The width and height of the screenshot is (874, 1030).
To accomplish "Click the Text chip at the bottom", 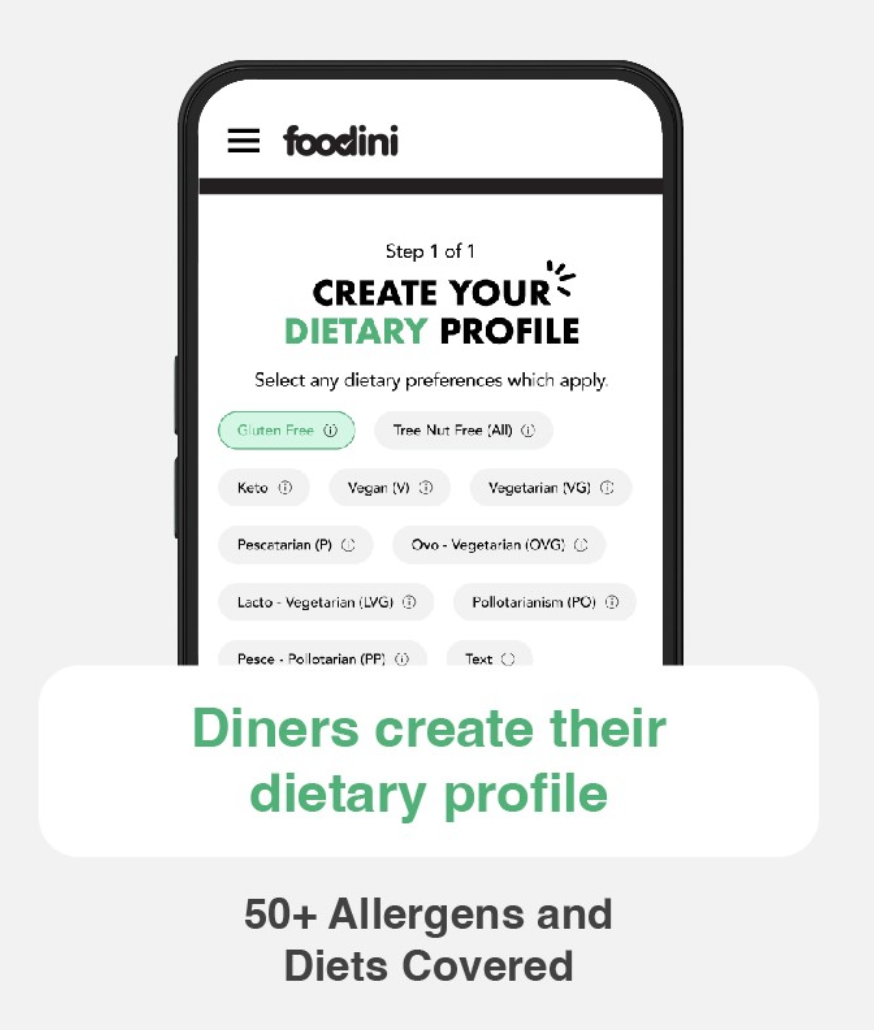I will click(488, 659).
